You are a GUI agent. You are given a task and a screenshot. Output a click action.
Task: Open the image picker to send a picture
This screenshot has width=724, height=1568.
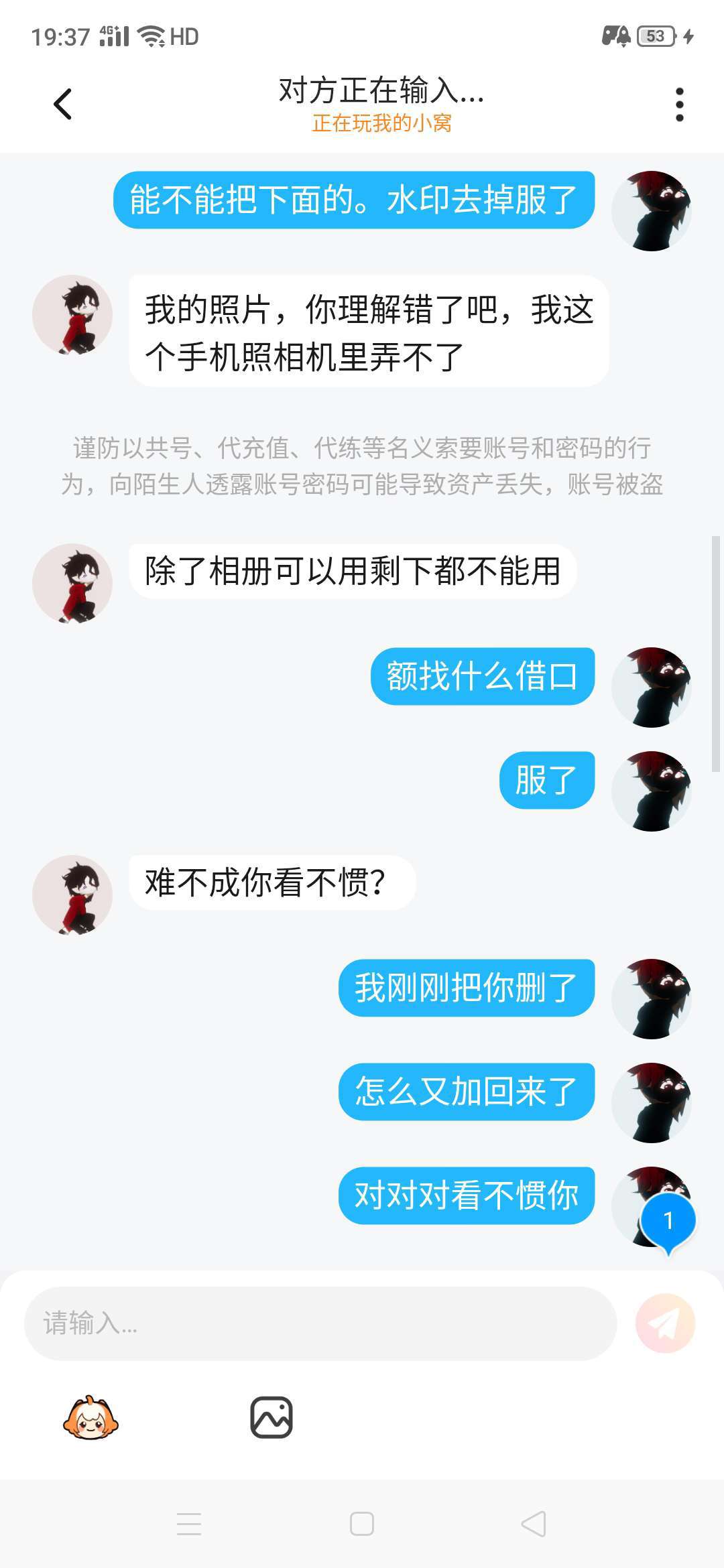[x=271, y=1417]
